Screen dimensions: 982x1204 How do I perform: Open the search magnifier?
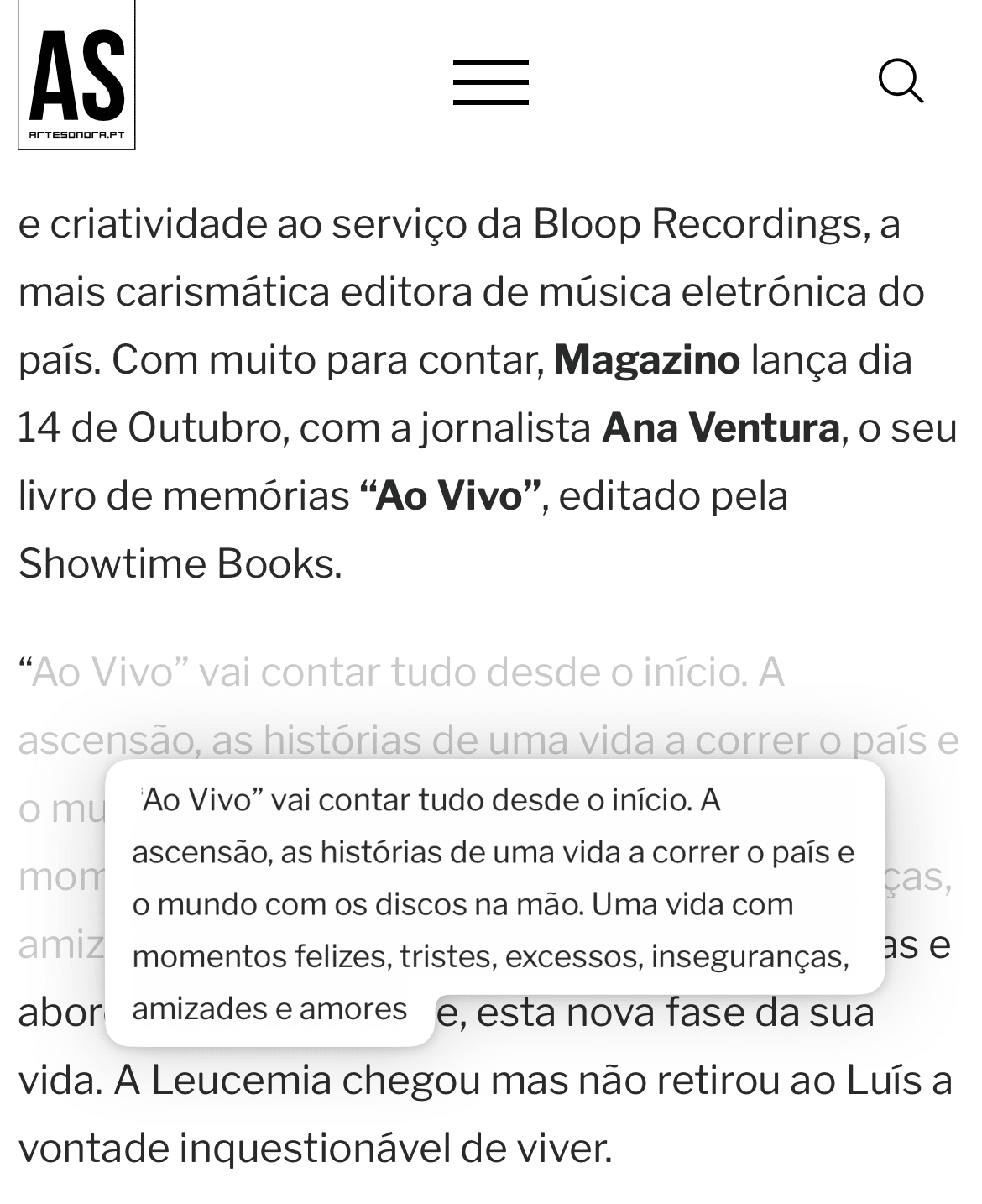901,81
